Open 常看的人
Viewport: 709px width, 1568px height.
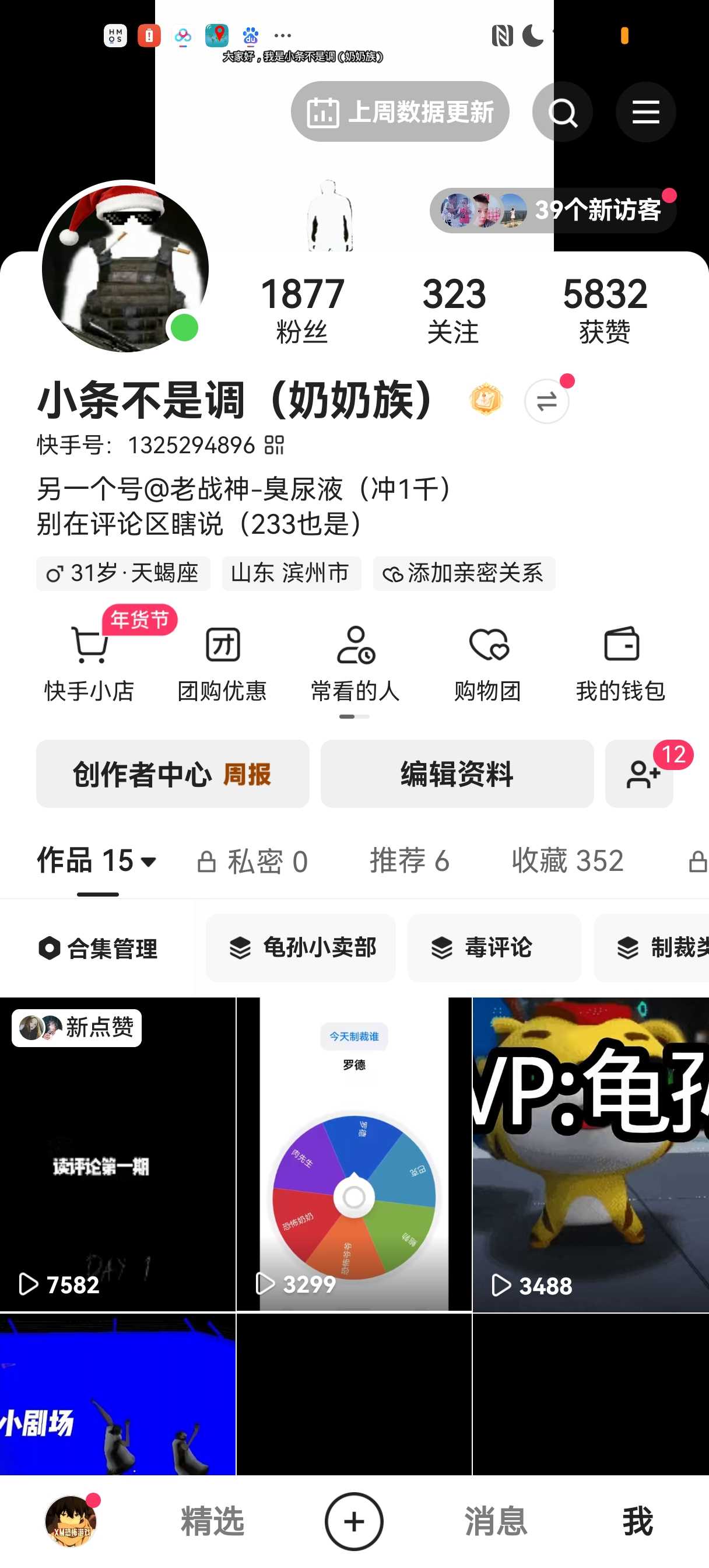coord(355,664)
